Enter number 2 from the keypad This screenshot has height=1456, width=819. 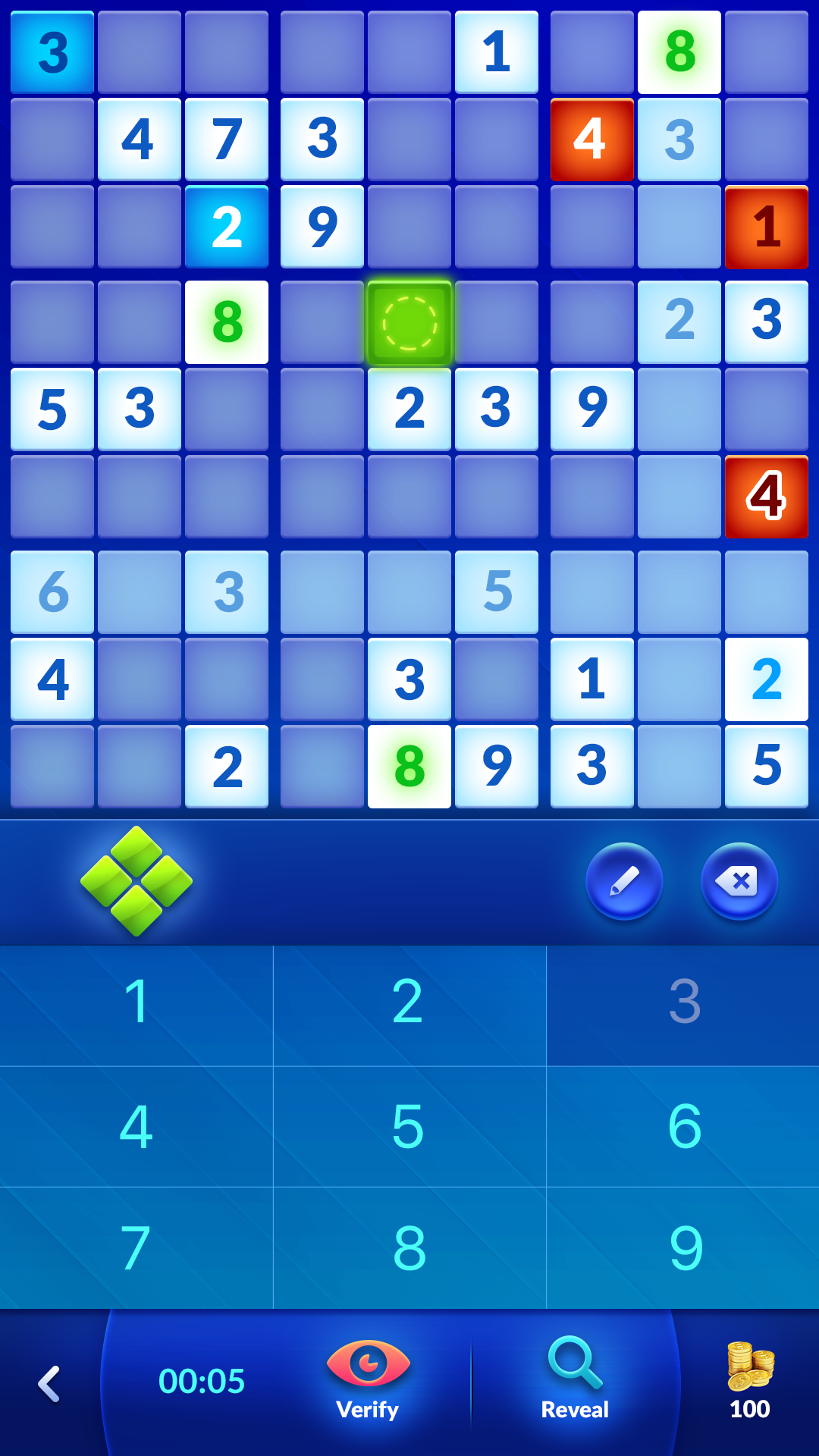coord(409,1005)
